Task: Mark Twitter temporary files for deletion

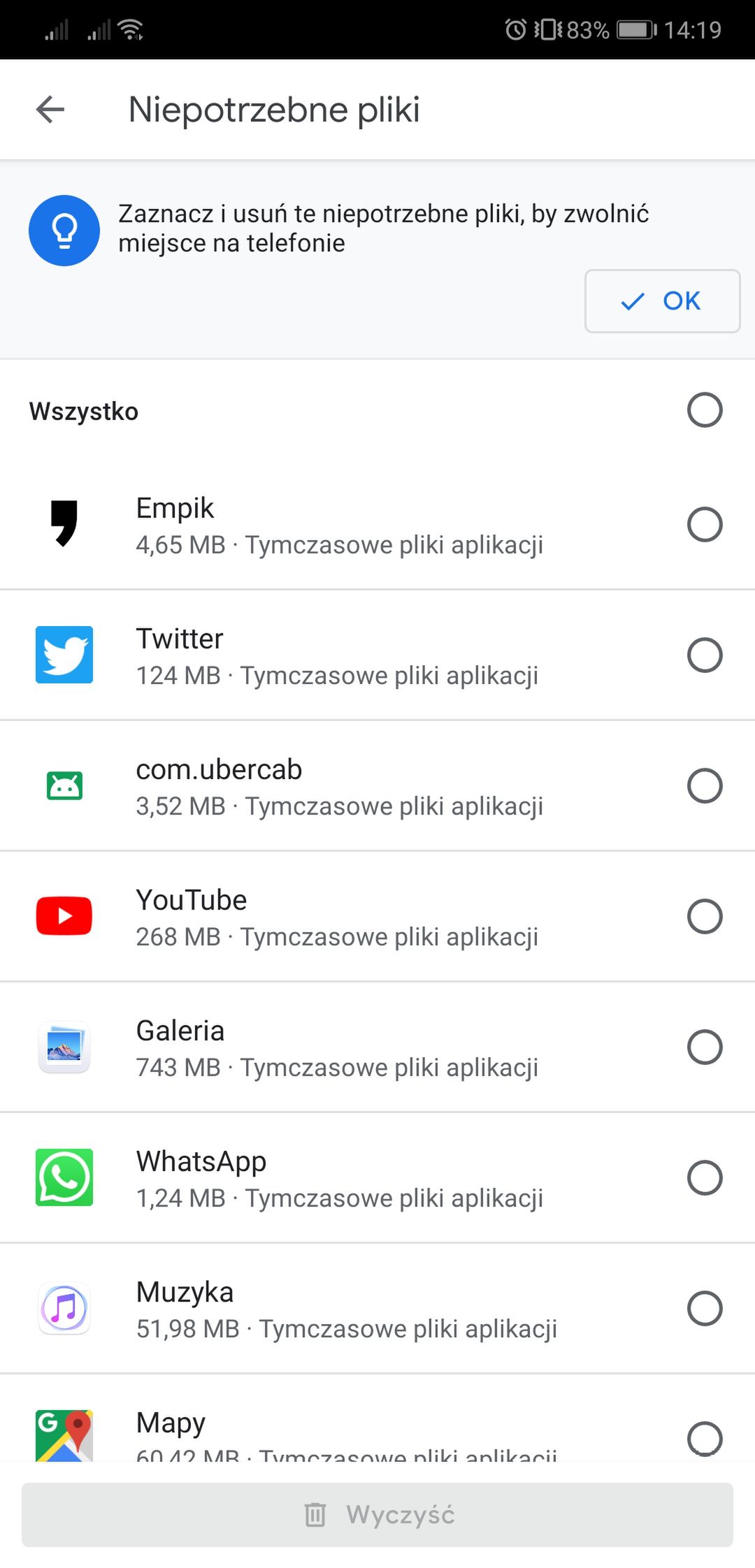Action: coord(705,655)
